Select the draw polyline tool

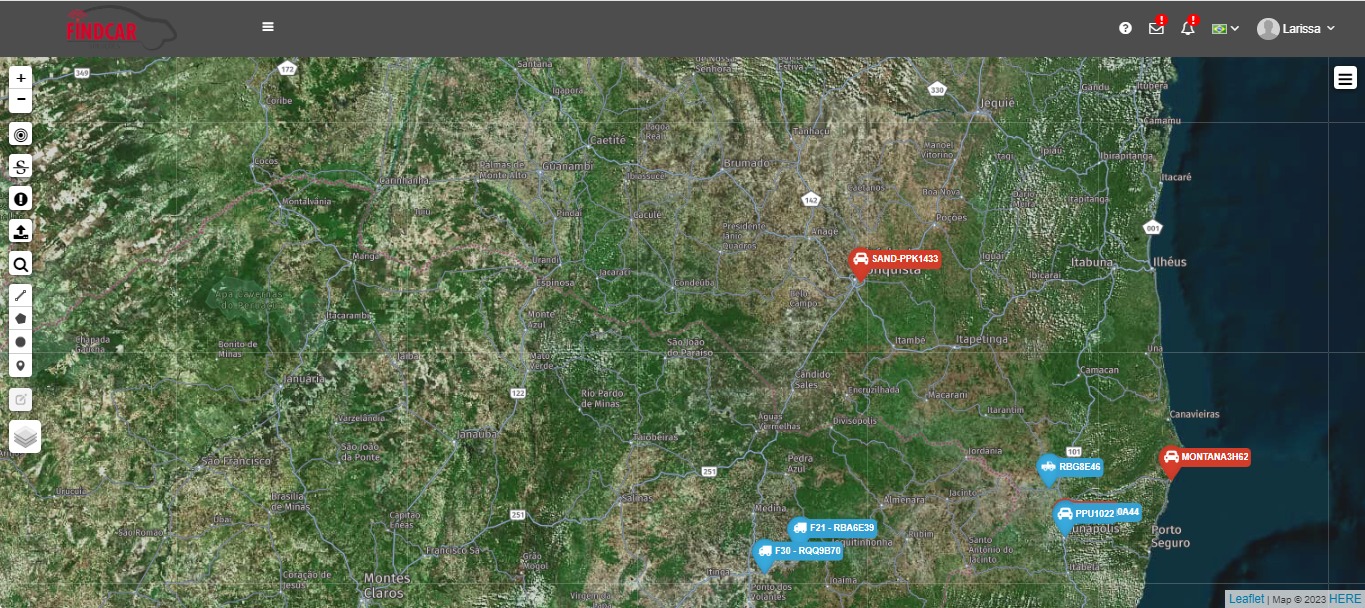pos(21,296)
